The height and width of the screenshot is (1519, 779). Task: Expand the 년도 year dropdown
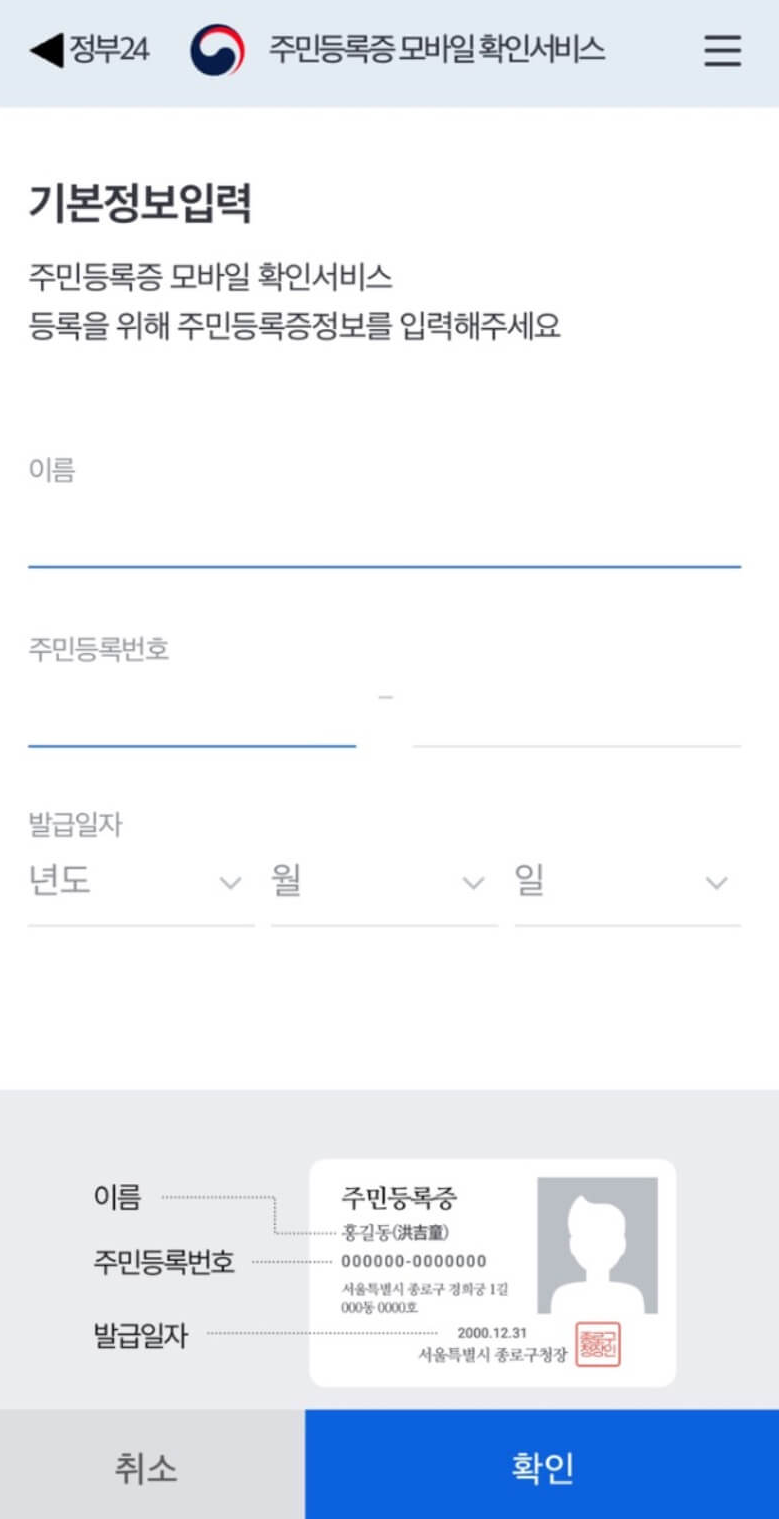[x=140, y=882]
